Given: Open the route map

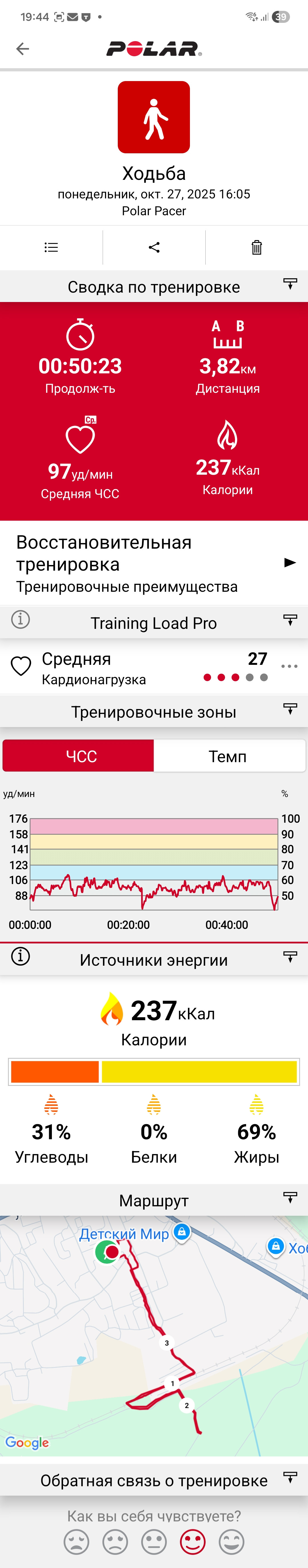Looking at the screenshot, I should (x=154, y=1336).
